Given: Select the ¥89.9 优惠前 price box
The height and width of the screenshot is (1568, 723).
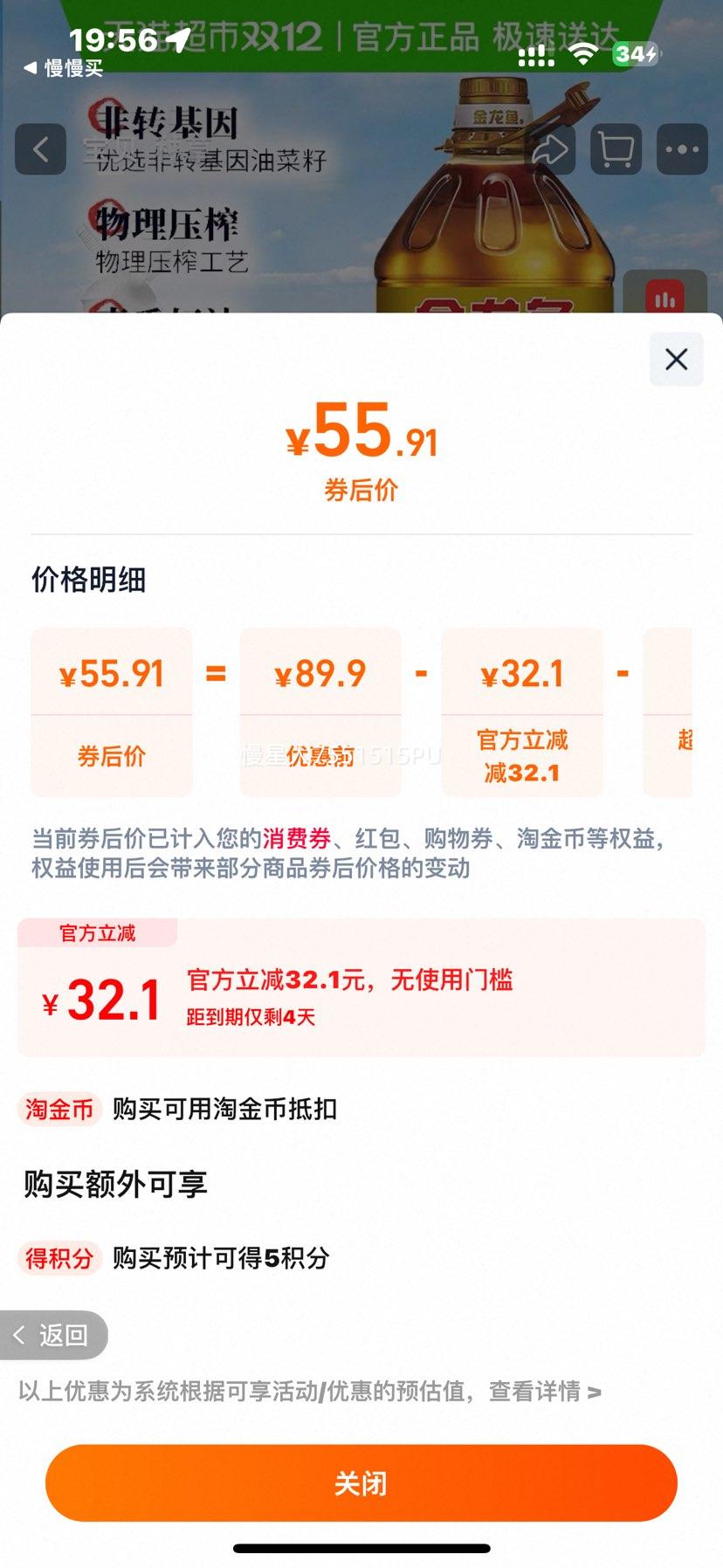Looking at the screenshot, I should tap(320, 711).
